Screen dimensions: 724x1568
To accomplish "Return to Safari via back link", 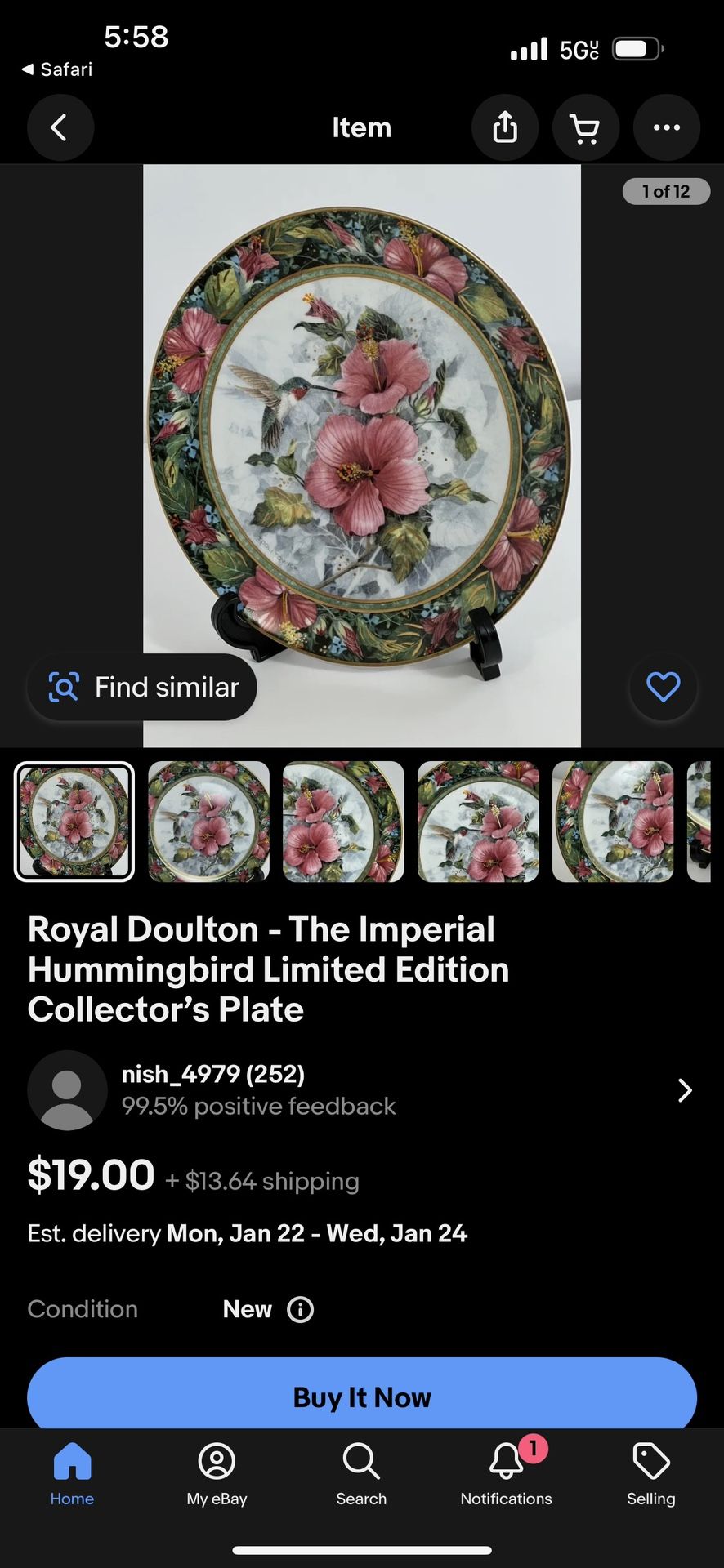I will coord(57,69).
